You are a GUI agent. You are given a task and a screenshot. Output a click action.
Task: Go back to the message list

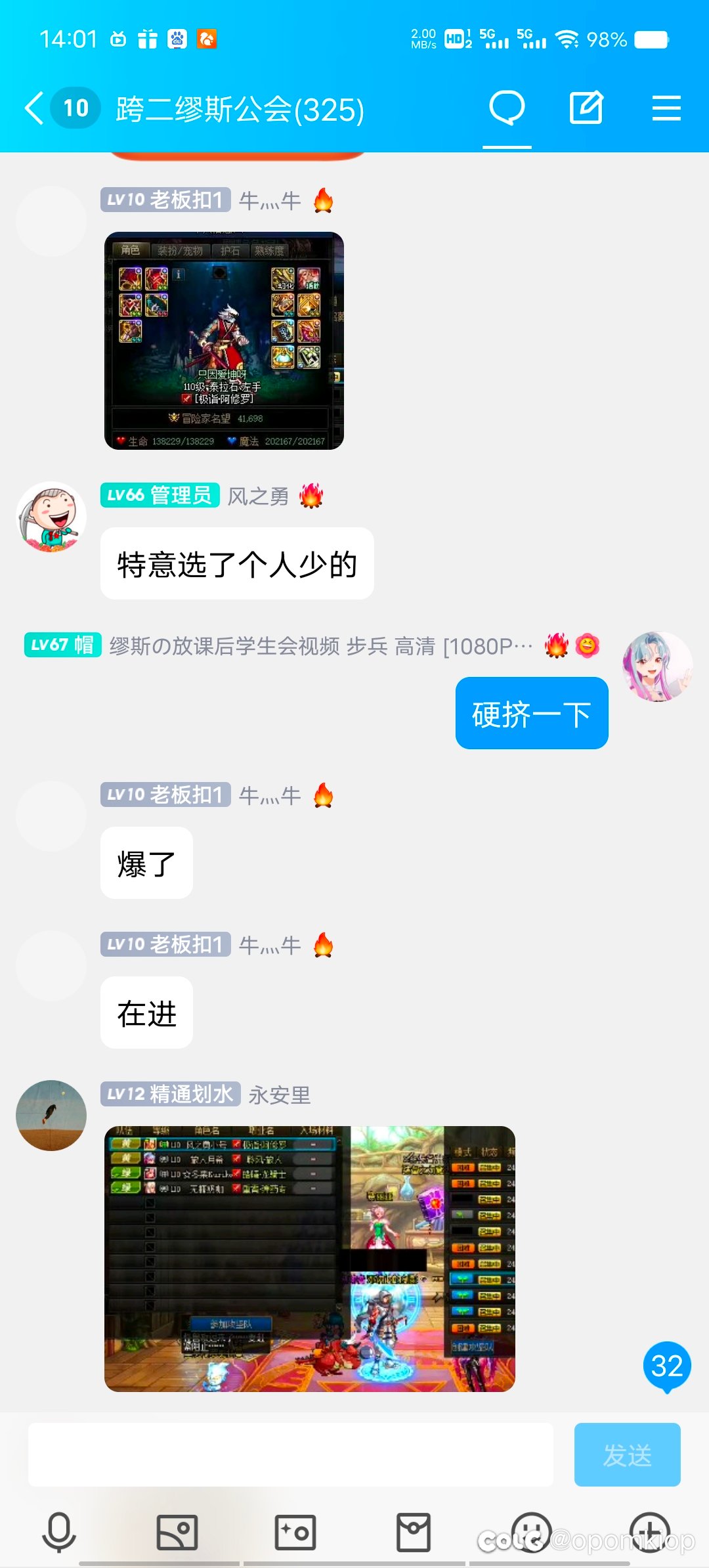pos(35,108)
